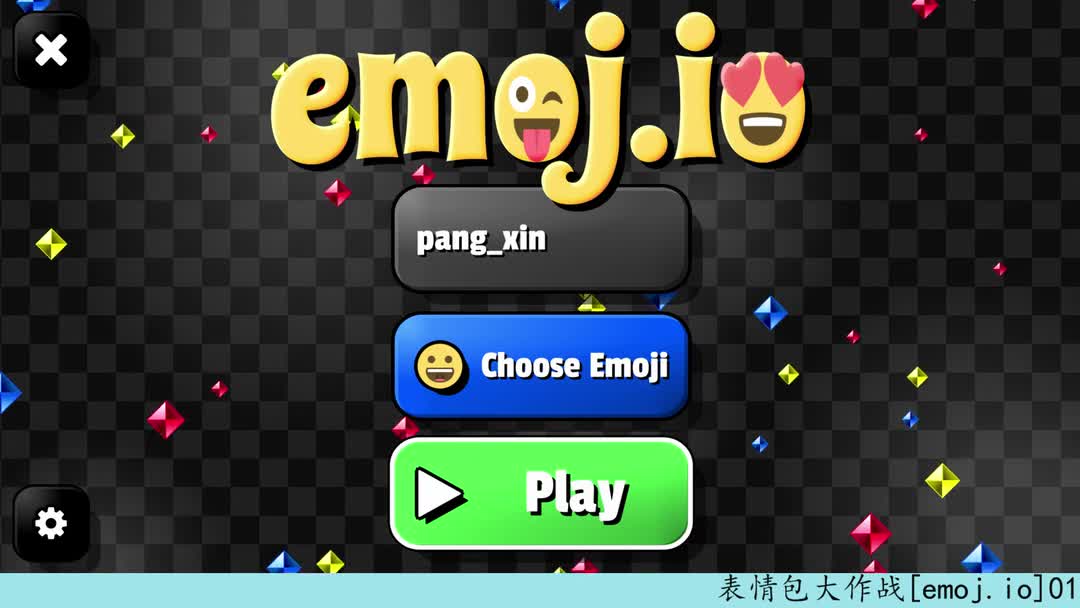Open the settings gear
1080x608 pixels.
[x=51, y=523]
